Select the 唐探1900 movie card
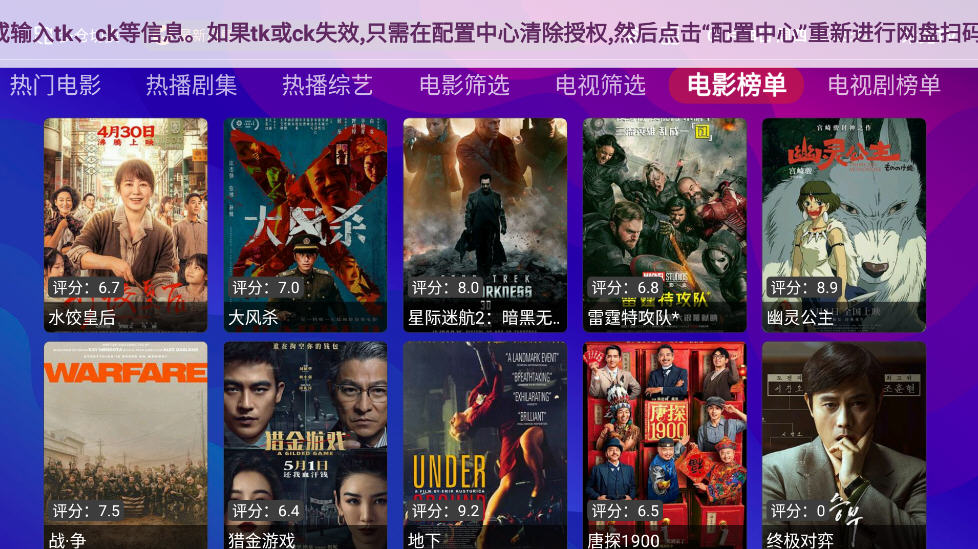978x549 pixels. click(665, 445)
